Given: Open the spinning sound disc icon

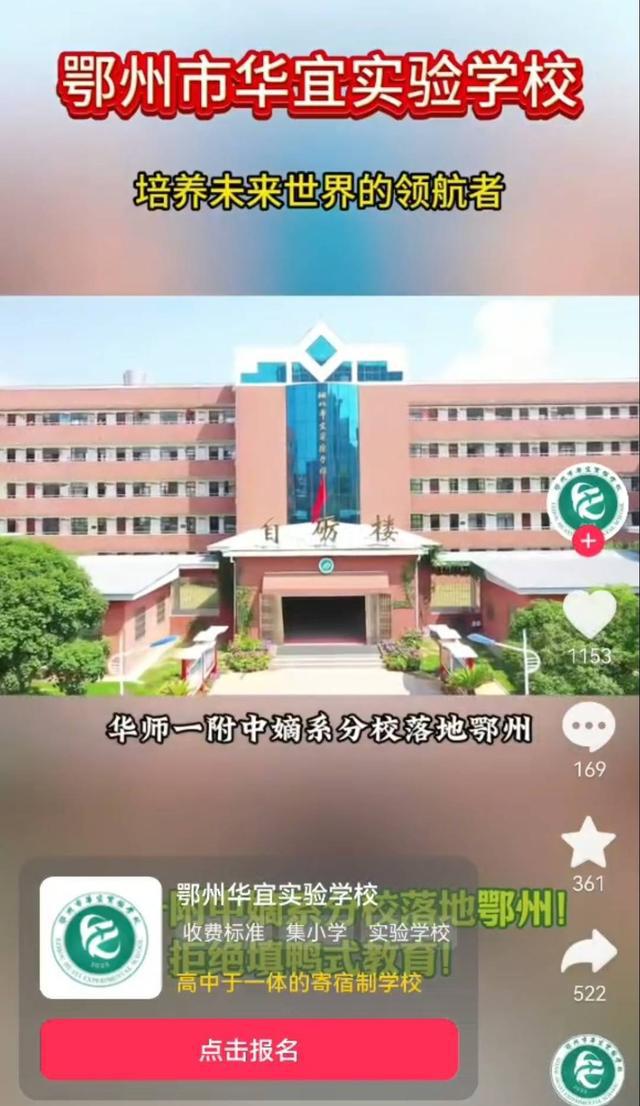Looking at the screenshot, I should pyautogui.click(x=588, y=1069).
